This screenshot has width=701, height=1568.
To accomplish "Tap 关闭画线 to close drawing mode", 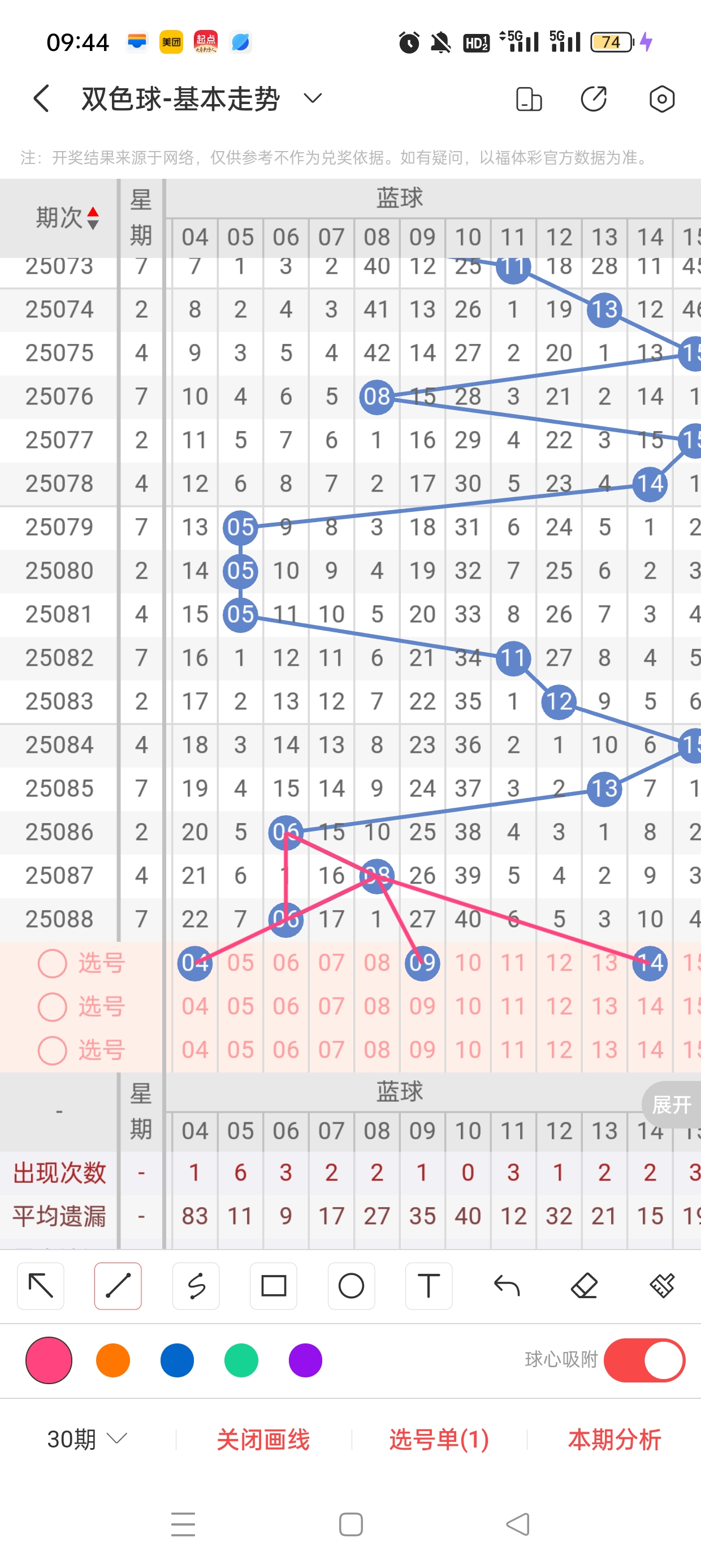I will [x=263, y=1439].
